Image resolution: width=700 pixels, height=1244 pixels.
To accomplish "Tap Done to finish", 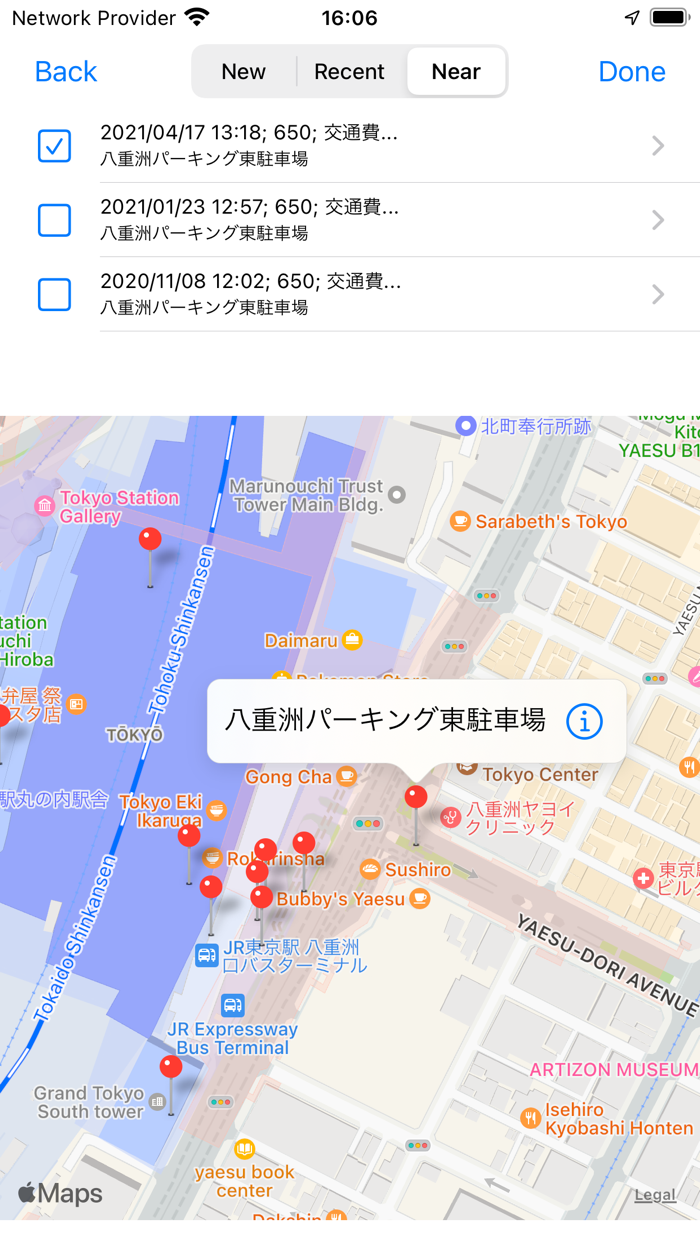I will [x=632, y=72].
